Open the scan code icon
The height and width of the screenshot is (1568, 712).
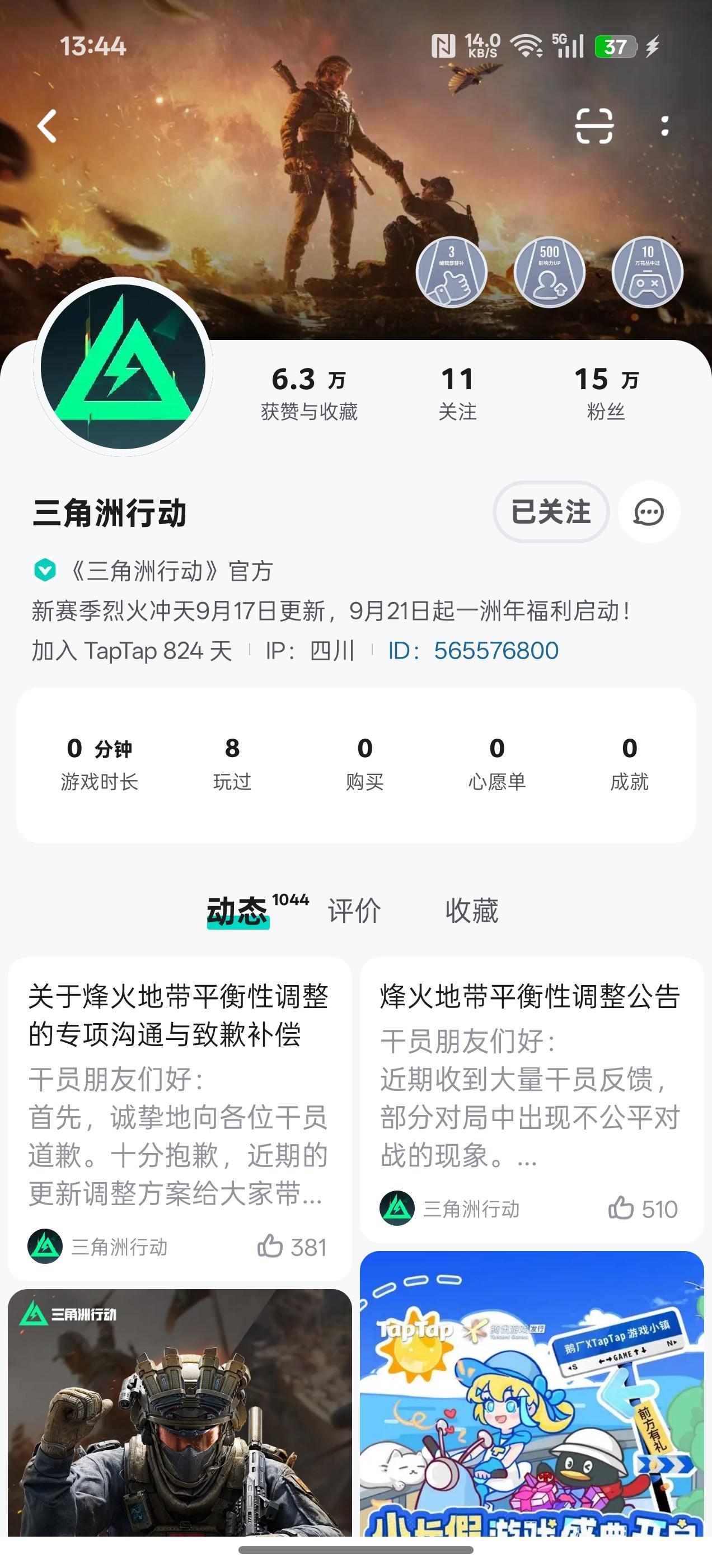click(x=594, y=127)
